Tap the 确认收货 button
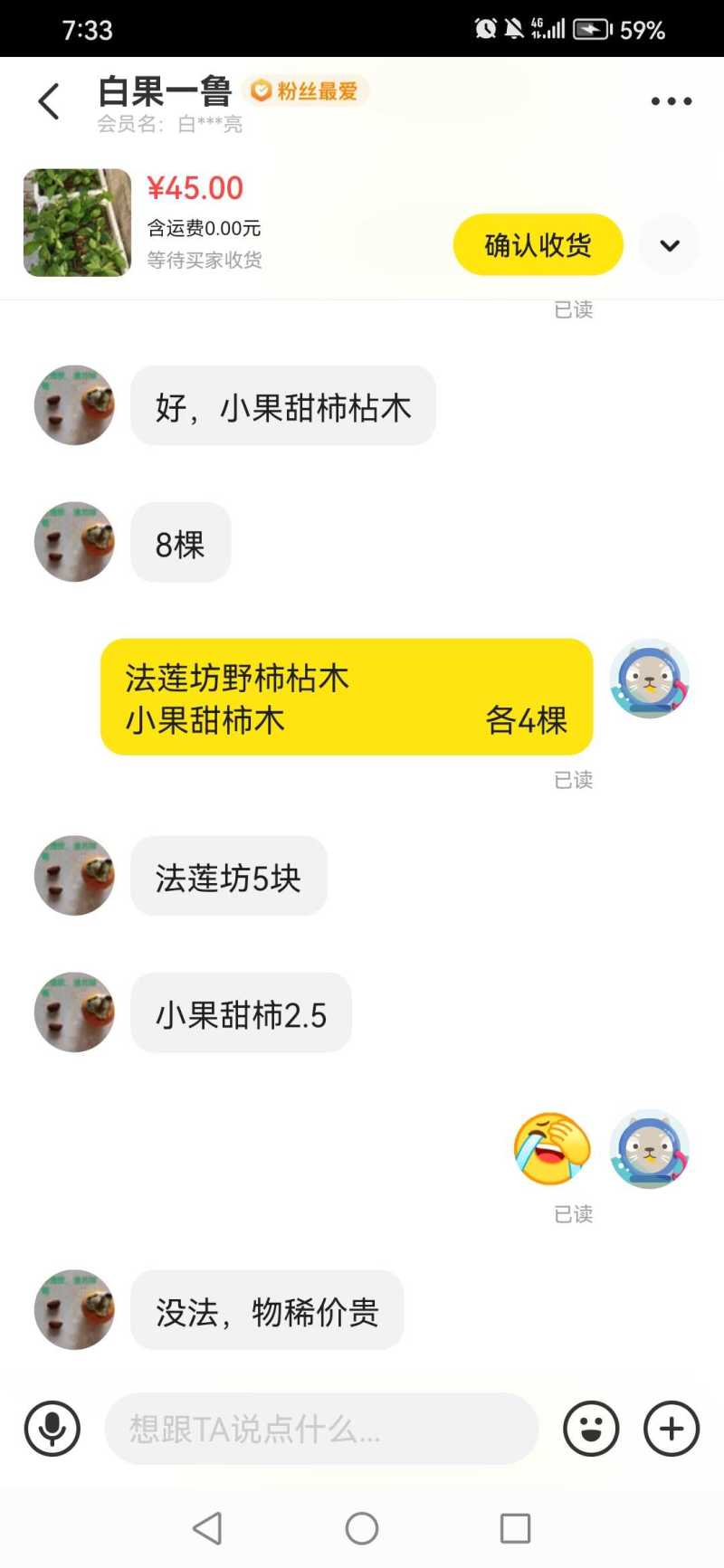Viewport: 724px width, 1568px height. pos(538,244)
